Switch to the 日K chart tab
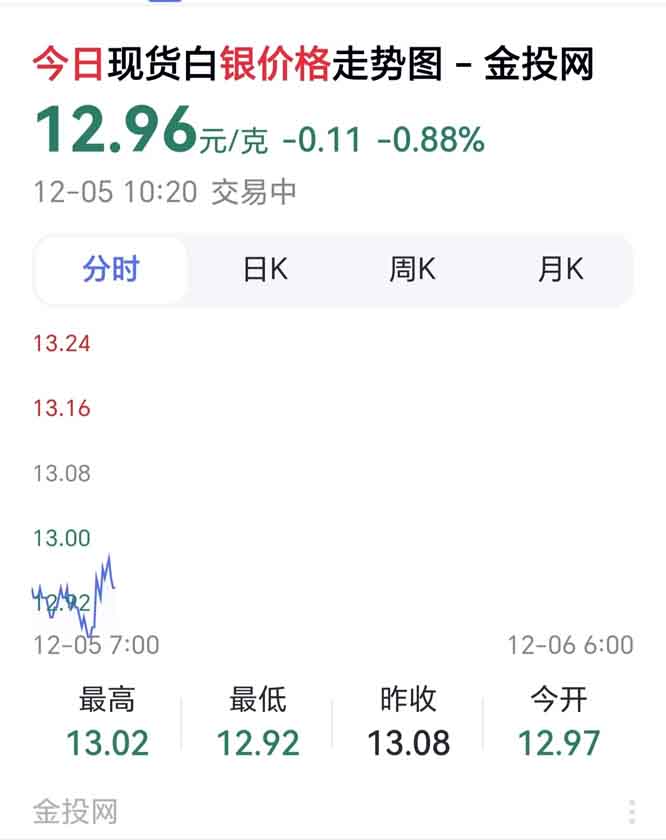 265,270
